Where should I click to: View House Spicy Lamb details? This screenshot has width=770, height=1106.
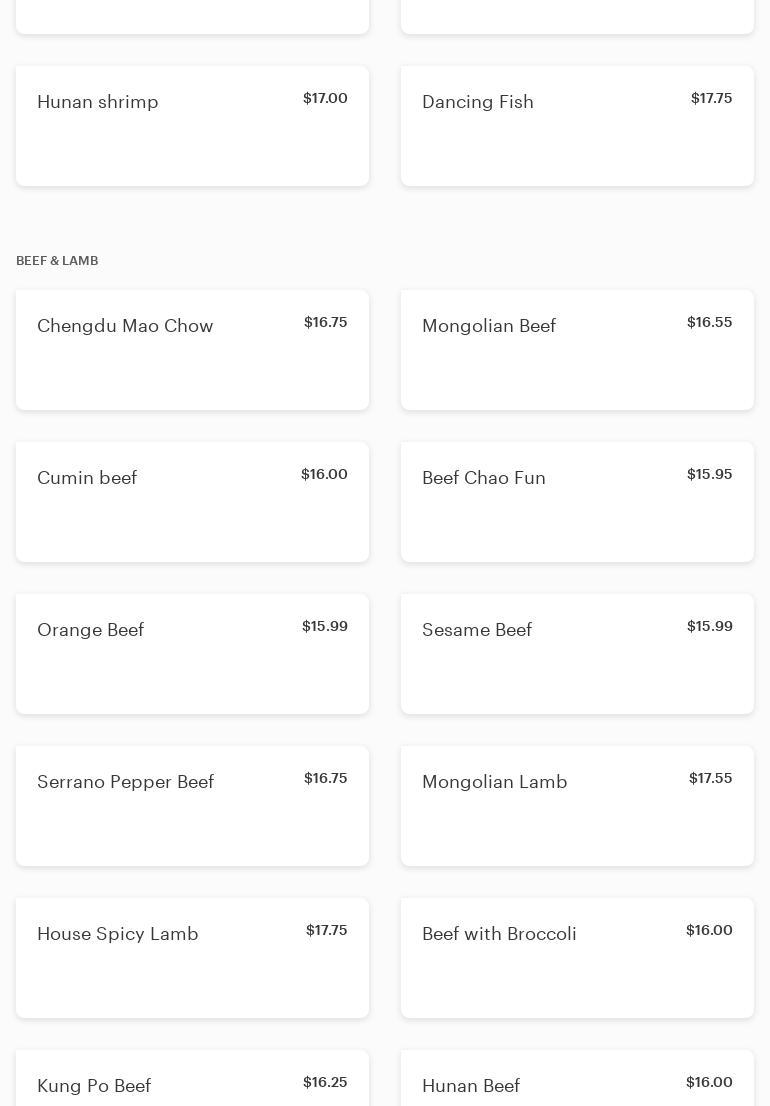pos(192,958)
